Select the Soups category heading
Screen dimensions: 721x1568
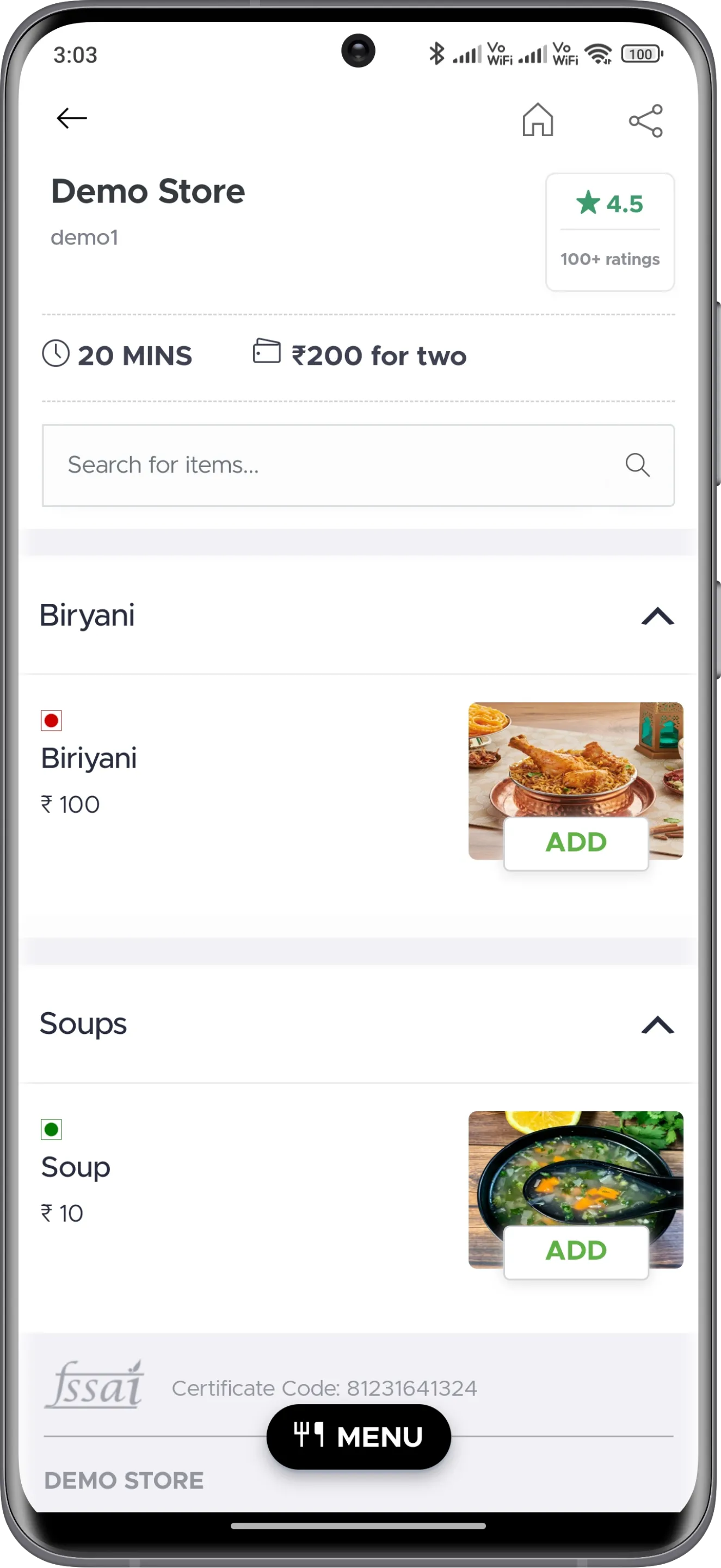tap(83, 1024)
